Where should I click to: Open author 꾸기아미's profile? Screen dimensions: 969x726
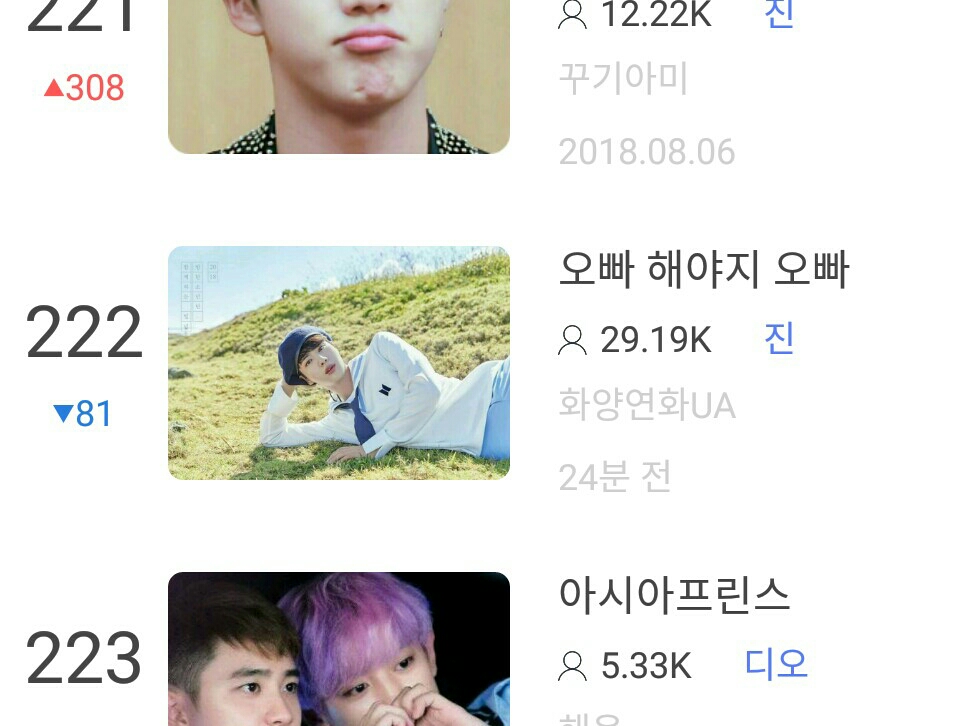click(x=624, y=79)
